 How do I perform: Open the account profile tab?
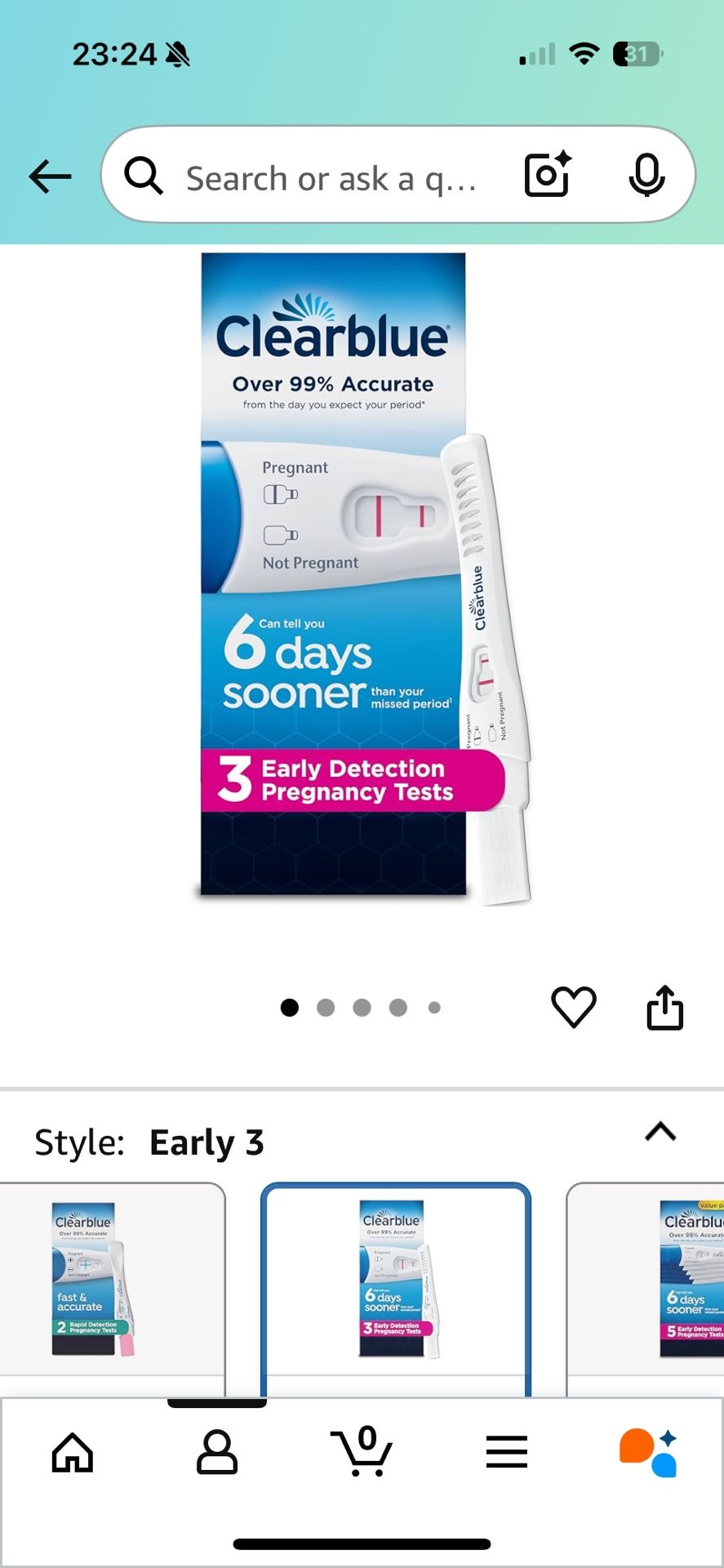pos(217,1453)
